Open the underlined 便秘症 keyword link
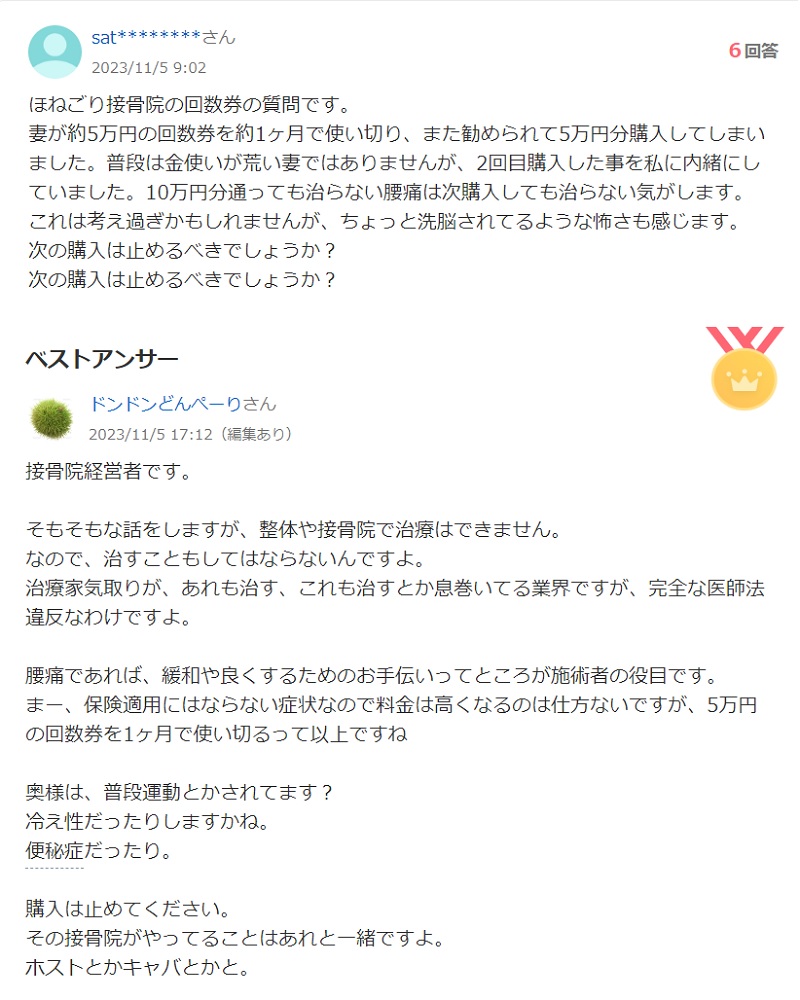800x1000 pixels. click(55, 851)
